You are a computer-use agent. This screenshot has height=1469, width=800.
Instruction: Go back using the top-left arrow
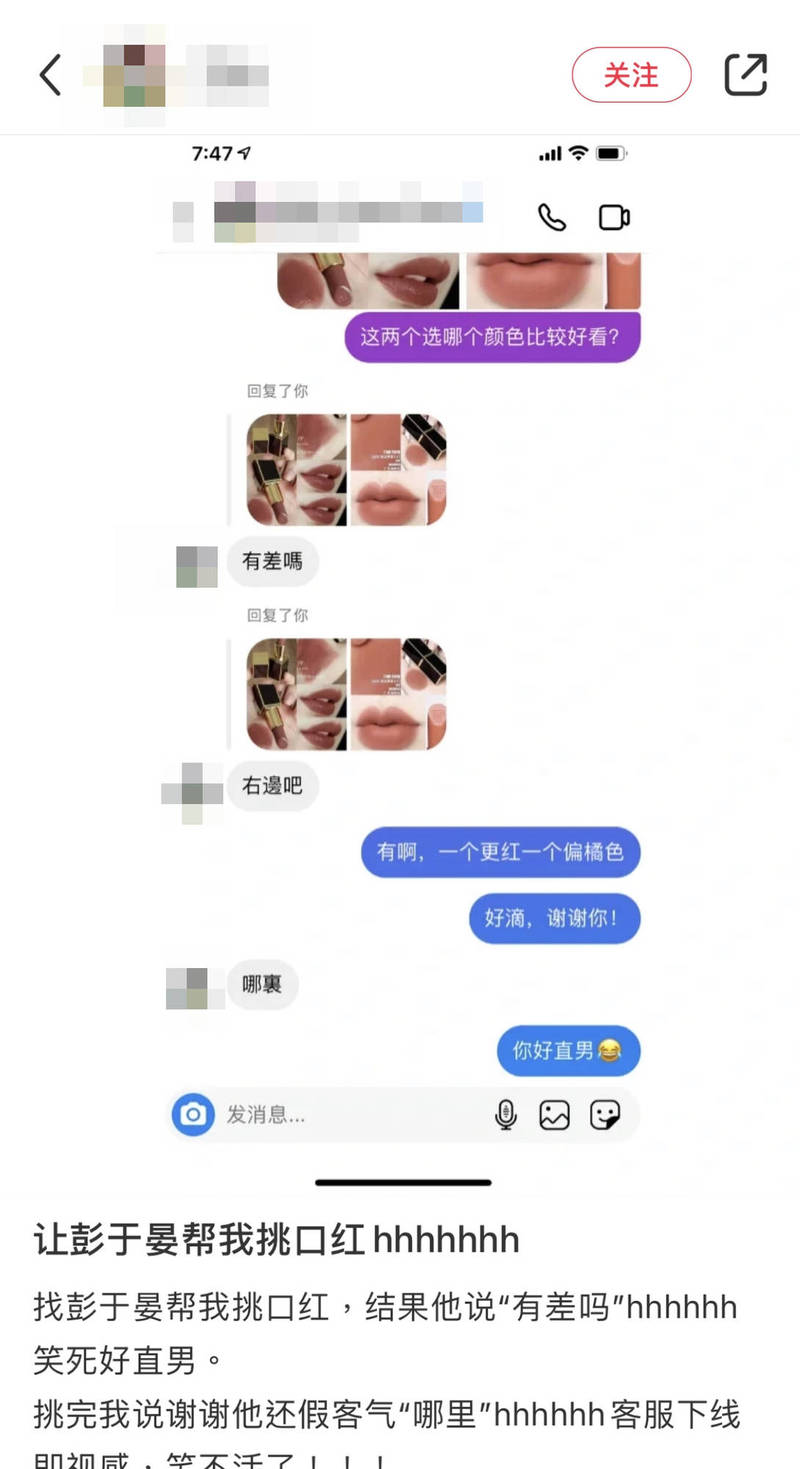50,75
